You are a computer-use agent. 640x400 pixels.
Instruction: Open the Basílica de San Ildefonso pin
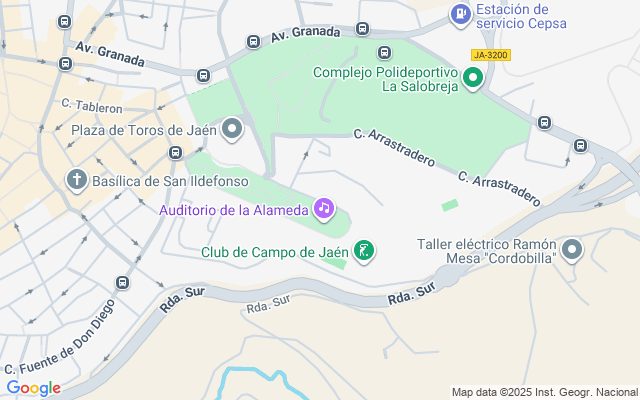tap(76, 181)
